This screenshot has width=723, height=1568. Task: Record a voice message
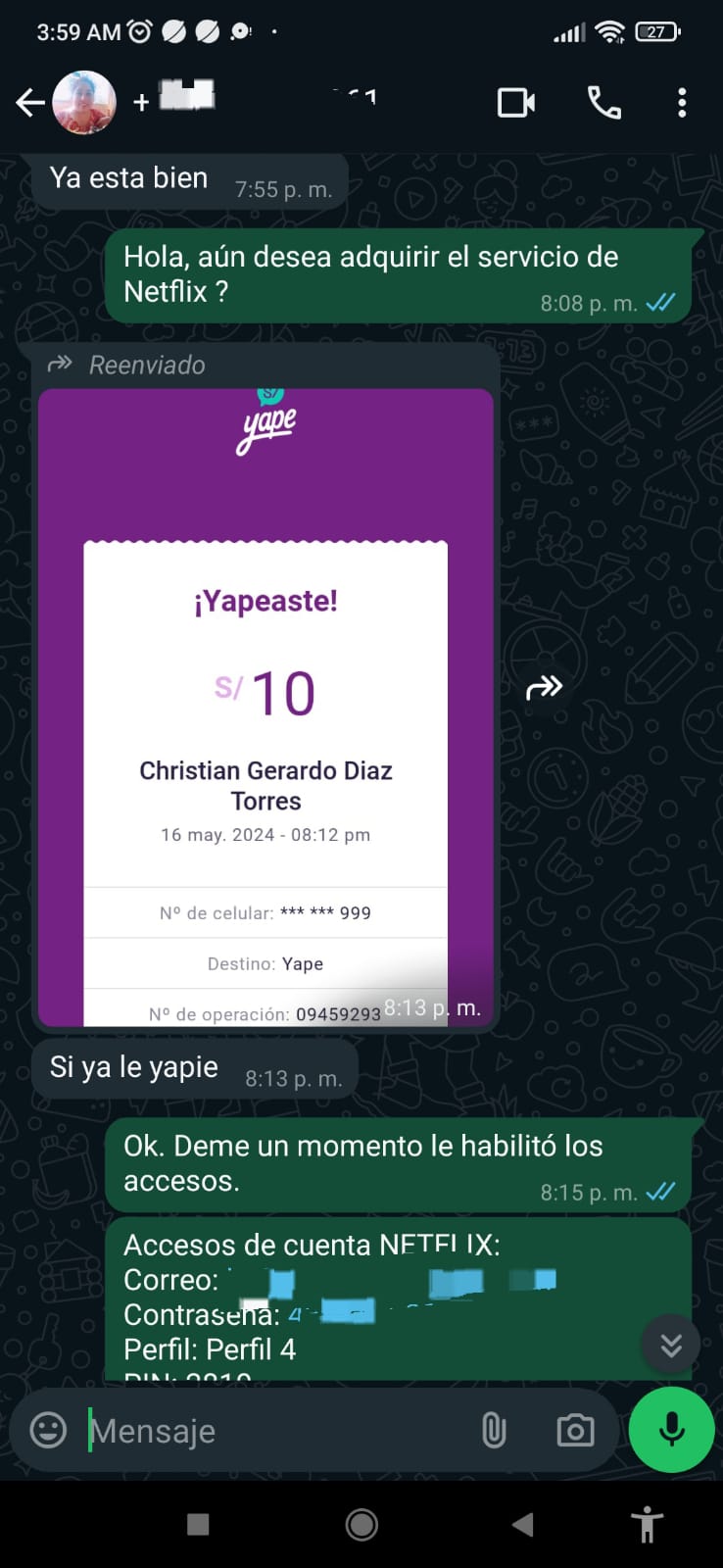671,1429
